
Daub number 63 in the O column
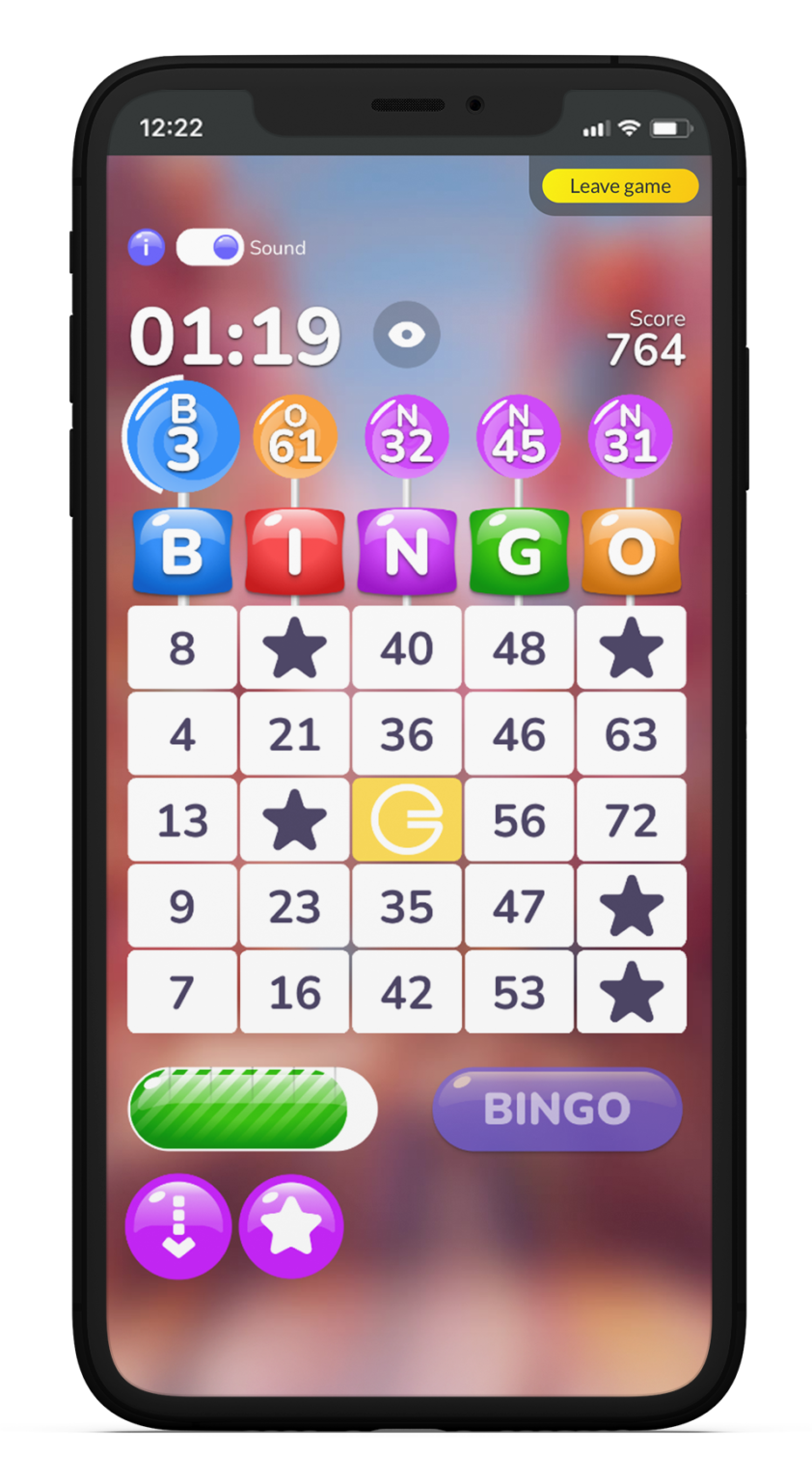pos(632,734)
